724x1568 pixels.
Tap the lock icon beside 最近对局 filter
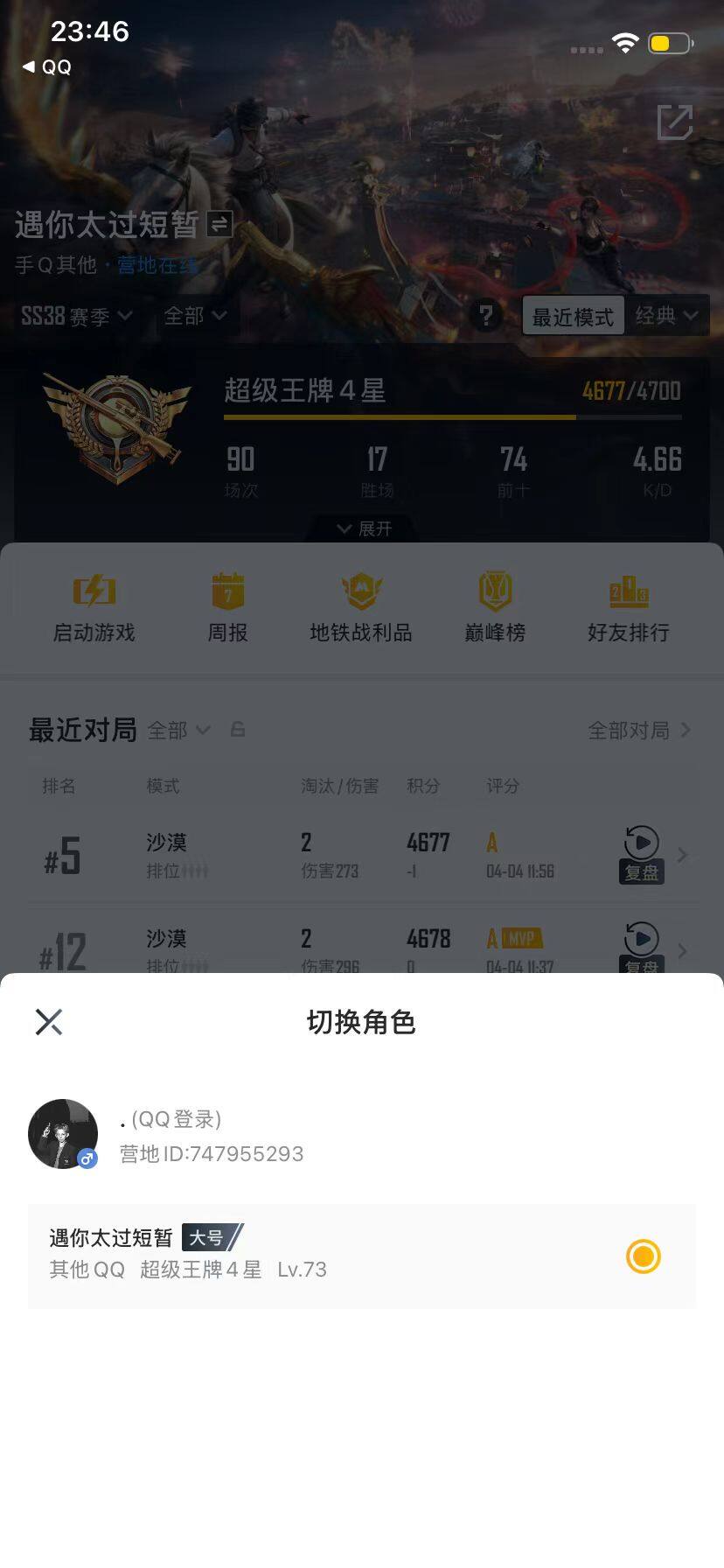pyautogui.click(x=238, y=730)
